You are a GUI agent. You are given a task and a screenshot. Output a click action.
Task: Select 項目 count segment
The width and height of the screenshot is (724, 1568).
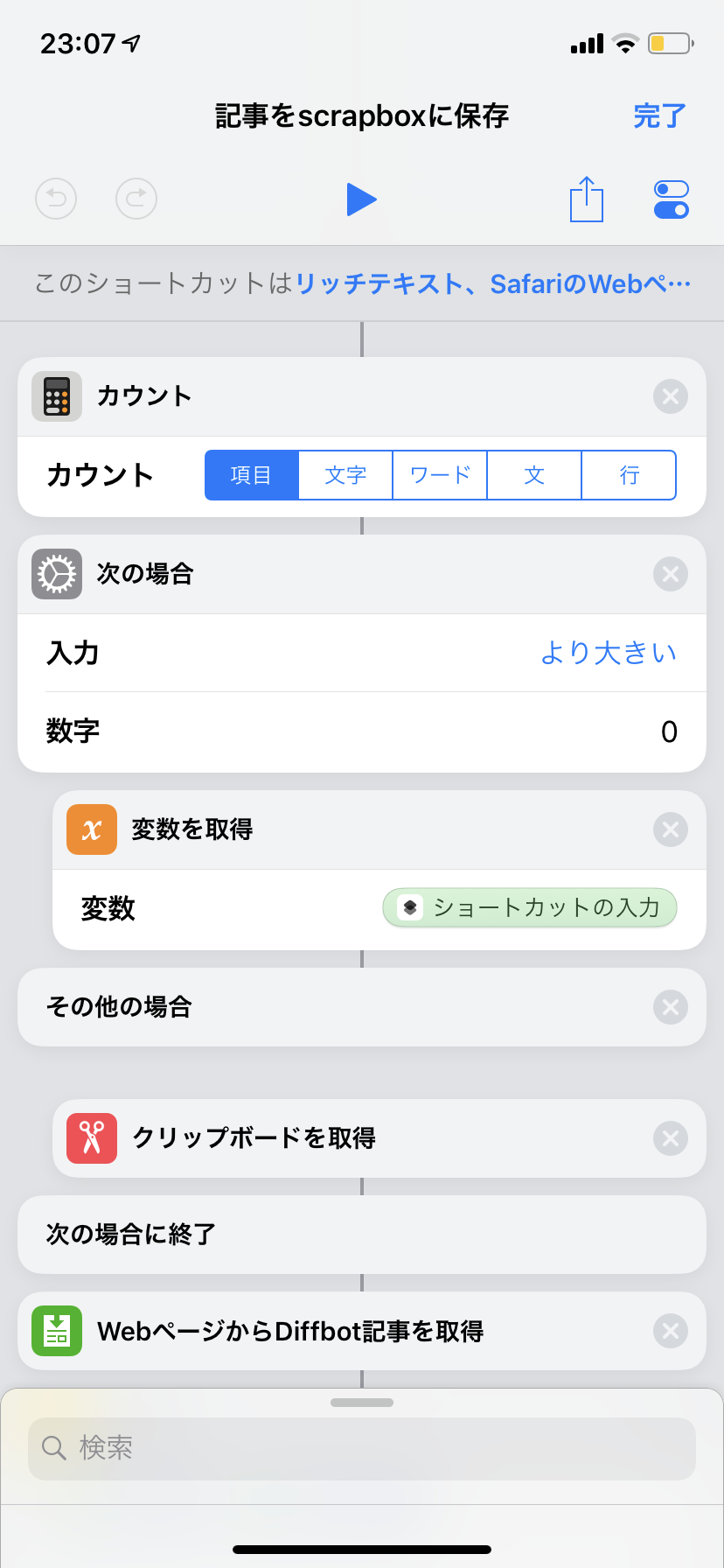click(252, 475)
